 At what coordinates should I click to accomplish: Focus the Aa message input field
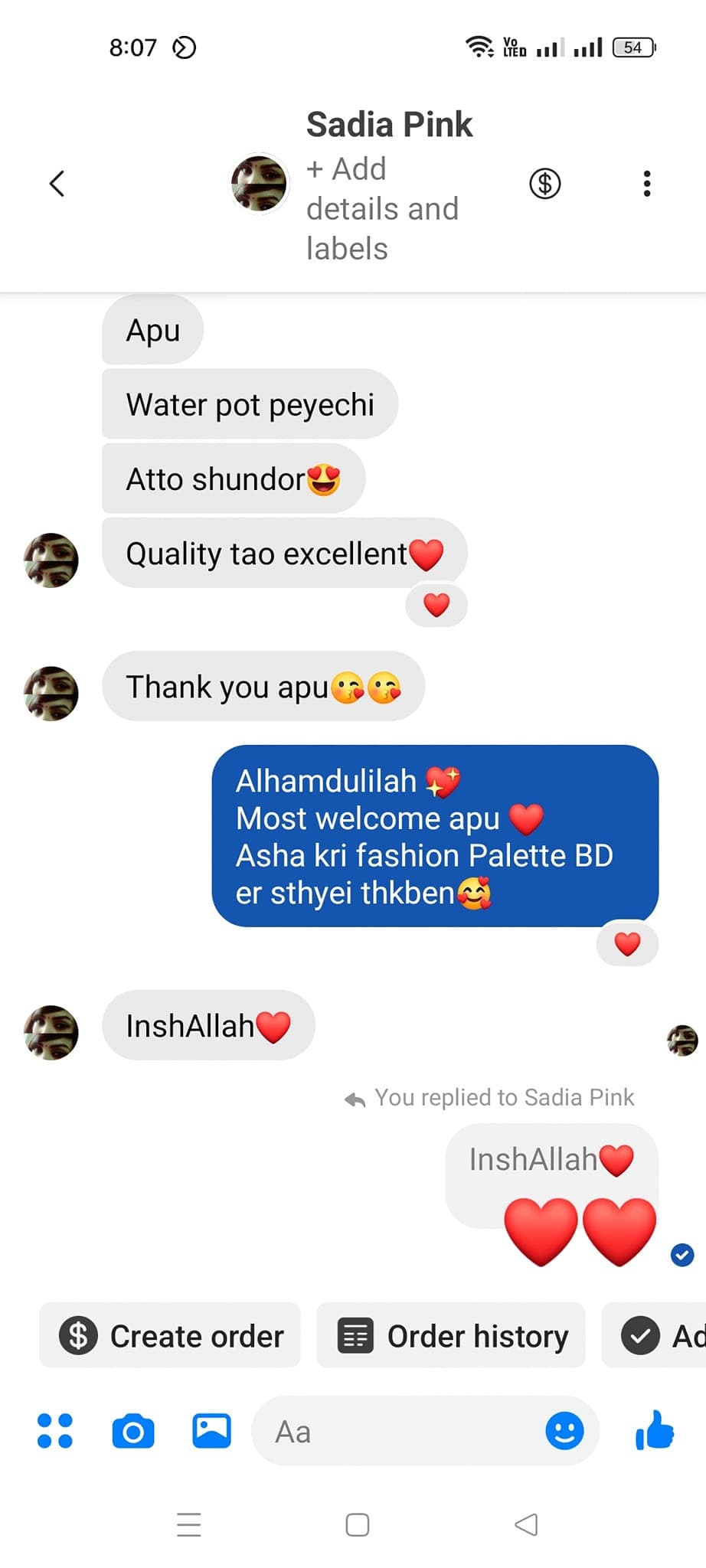[x=398, y=1431]
